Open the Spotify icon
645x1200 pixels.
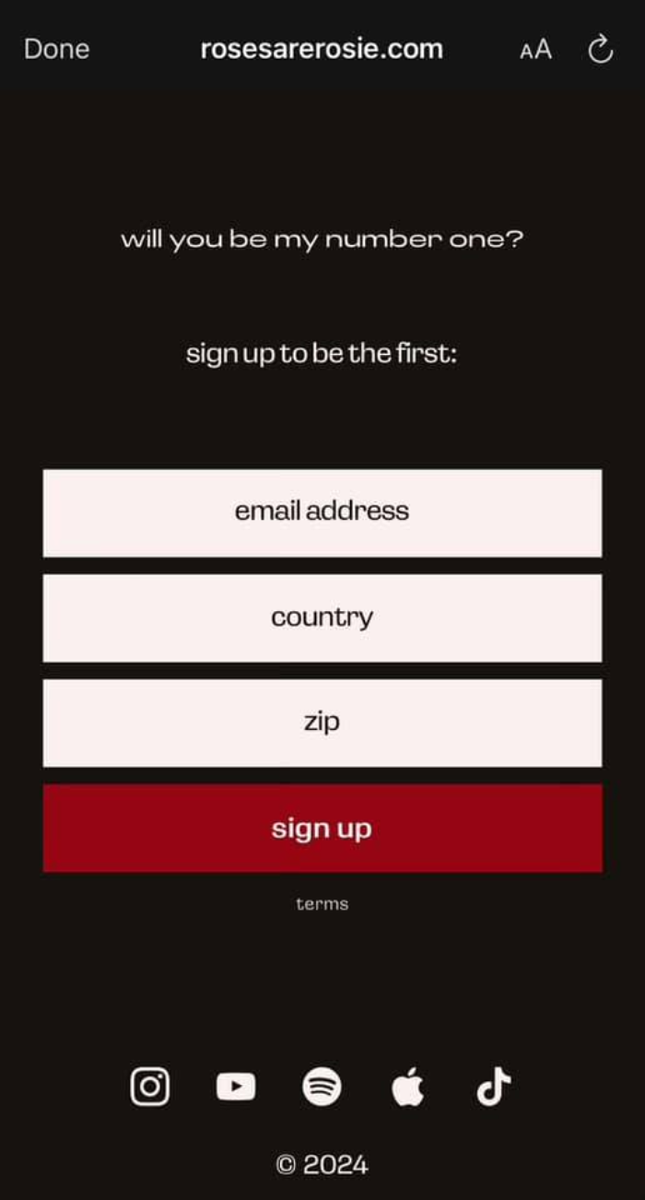coord(322,1086)
